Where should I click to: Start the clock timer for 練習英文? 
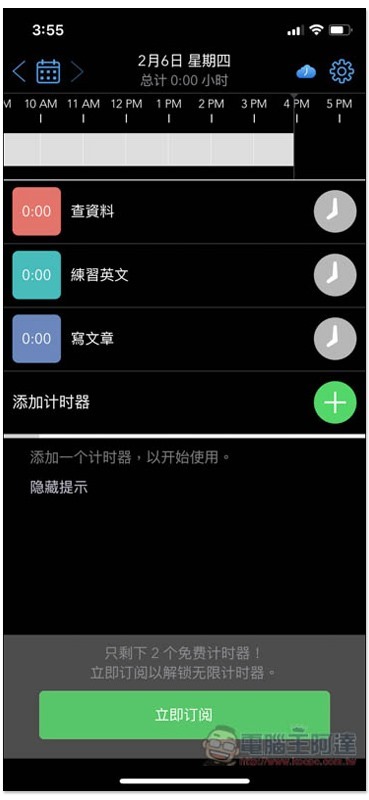335,275
